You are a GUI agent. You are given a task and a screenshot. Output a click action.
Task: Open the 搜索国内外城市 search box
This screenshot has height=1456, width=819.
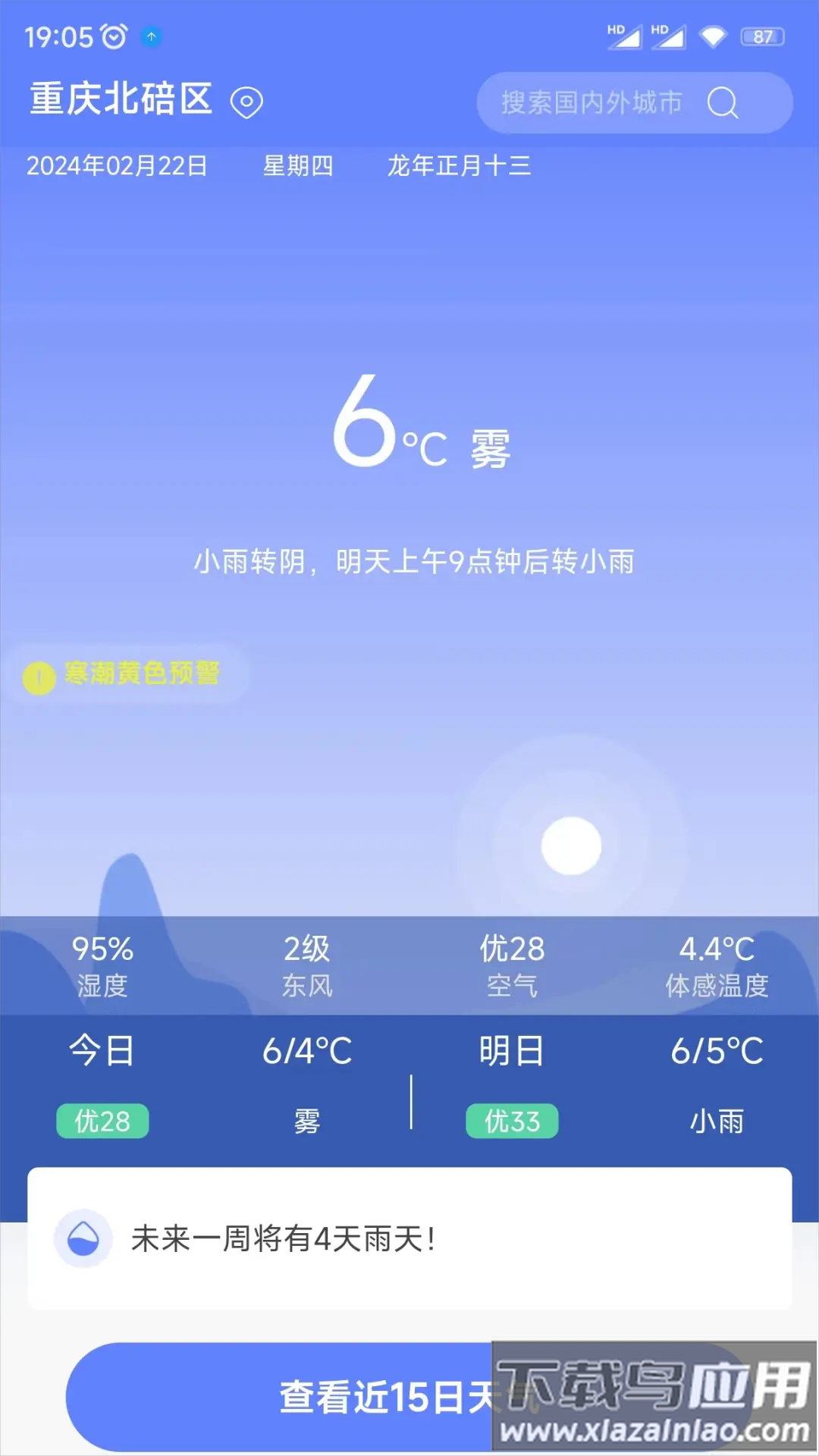(634, 102)
